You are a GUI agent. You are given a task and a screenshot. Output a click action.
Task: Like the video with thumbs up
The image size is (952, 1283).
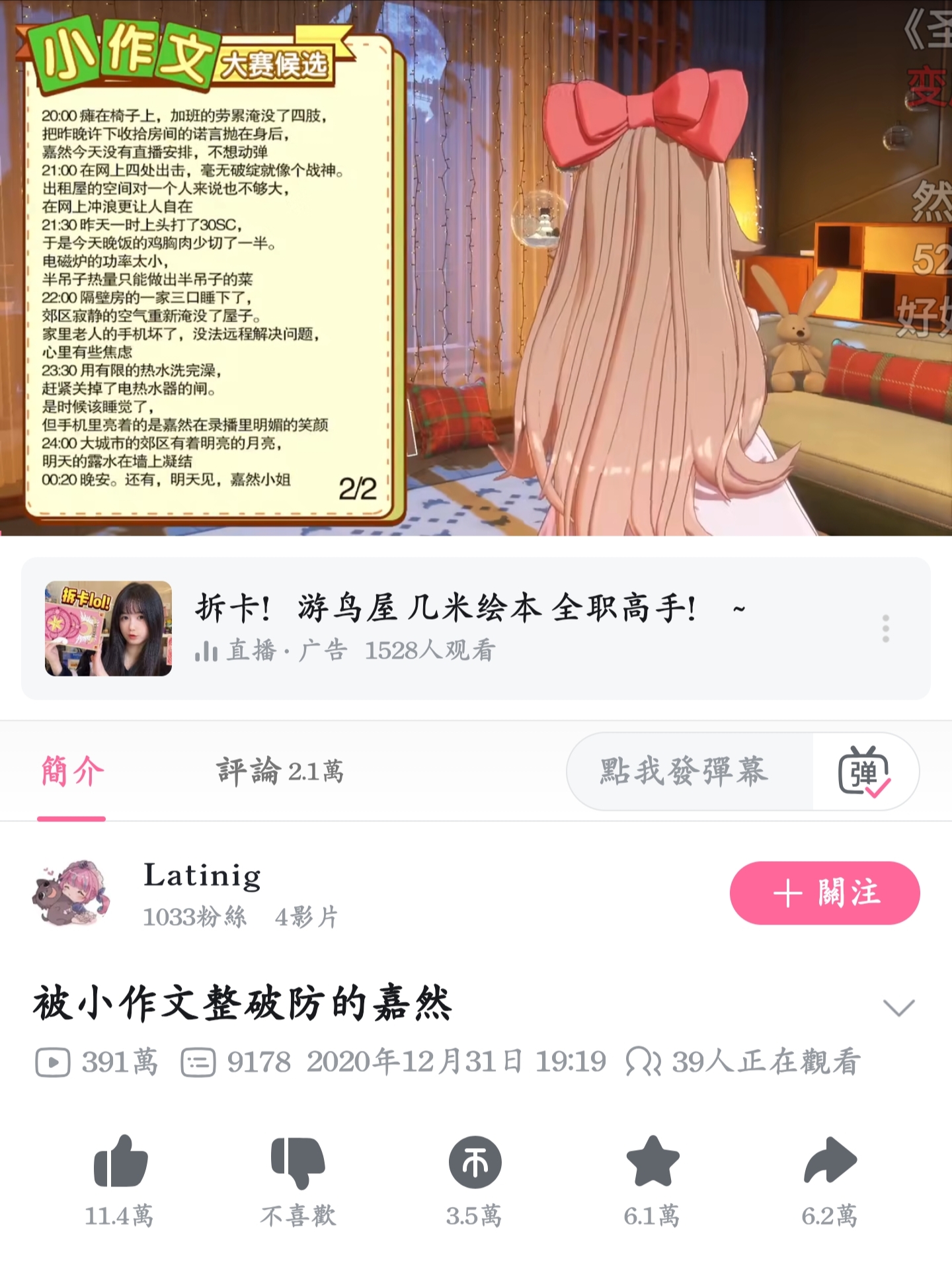pos(120,1162)
